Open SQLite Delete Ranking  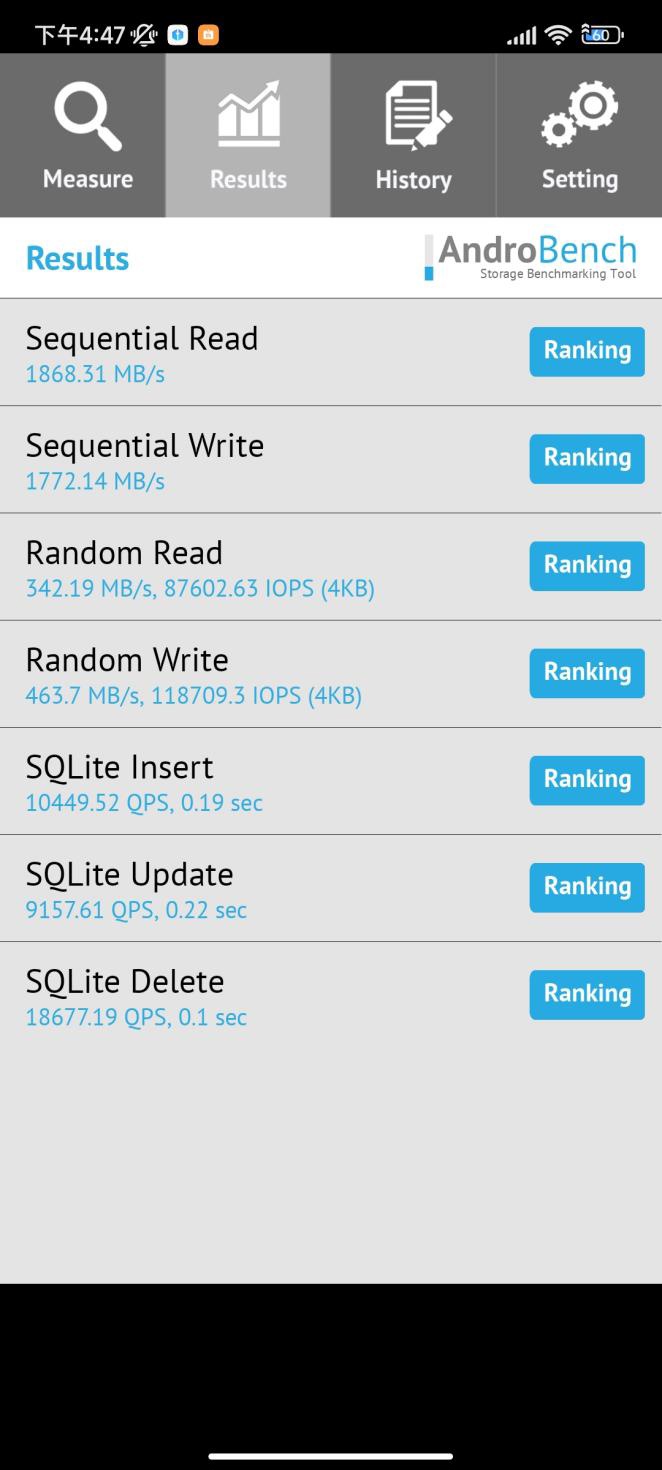coord(587,993)
